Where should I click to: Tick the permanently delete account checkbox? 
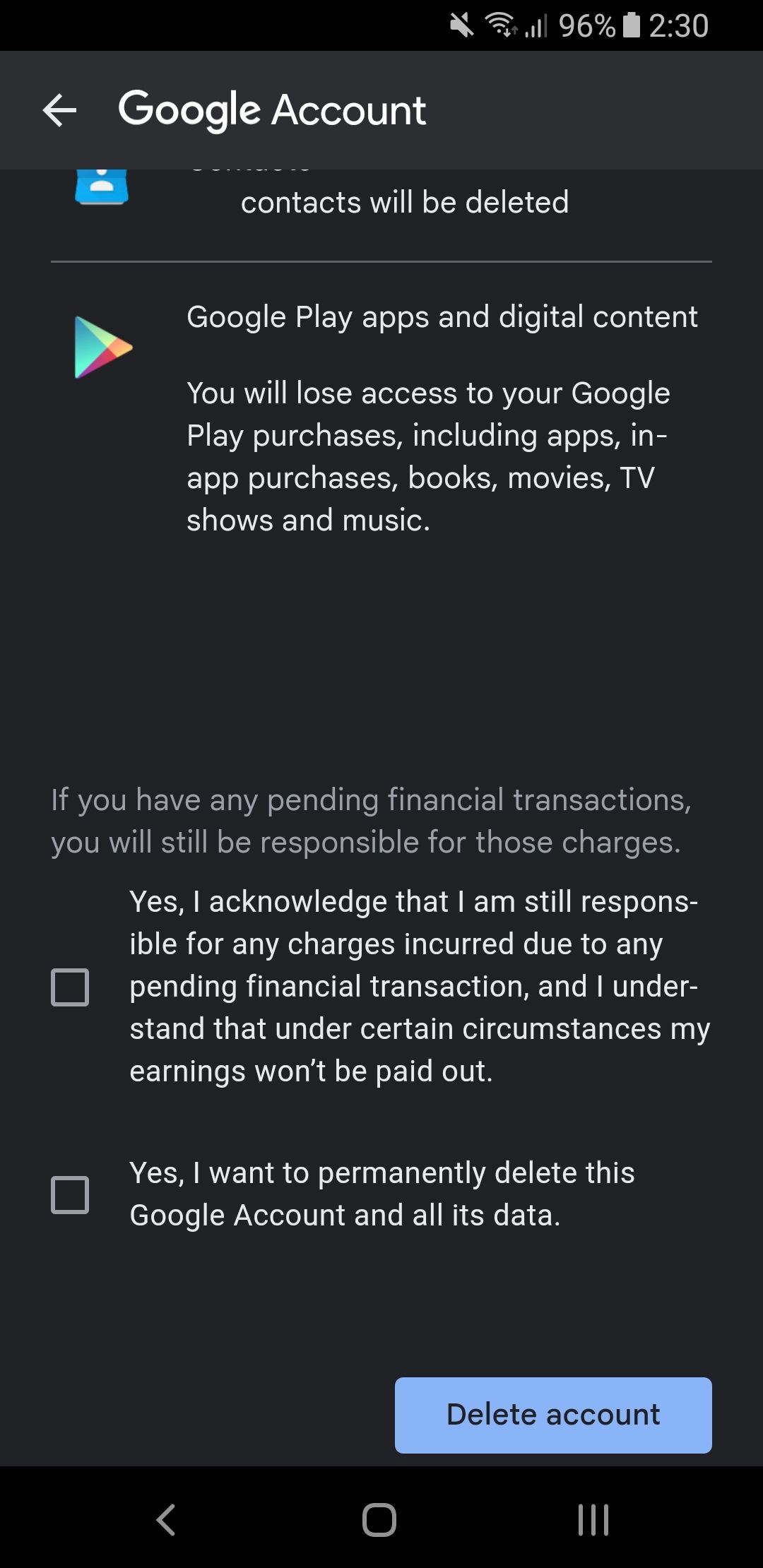(x=70, y=1194)
